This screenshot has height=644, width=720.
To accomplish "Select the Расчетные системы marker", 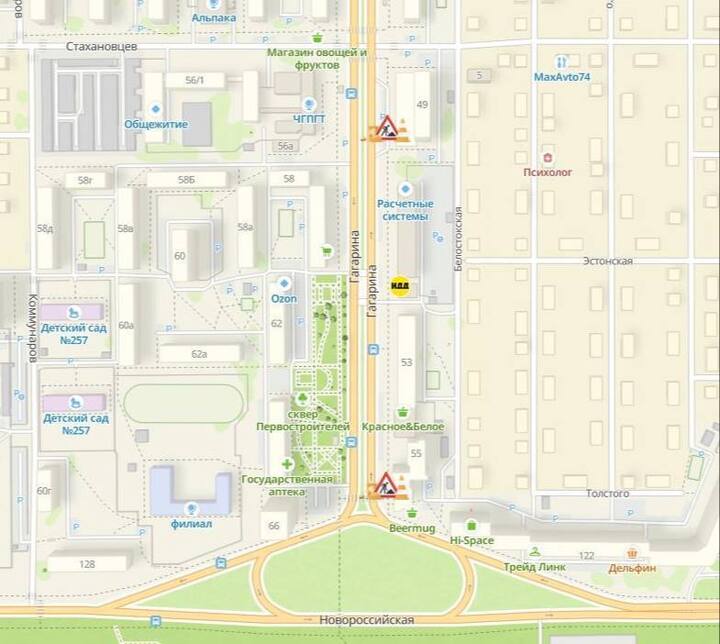I will click(x=404, y=189).
